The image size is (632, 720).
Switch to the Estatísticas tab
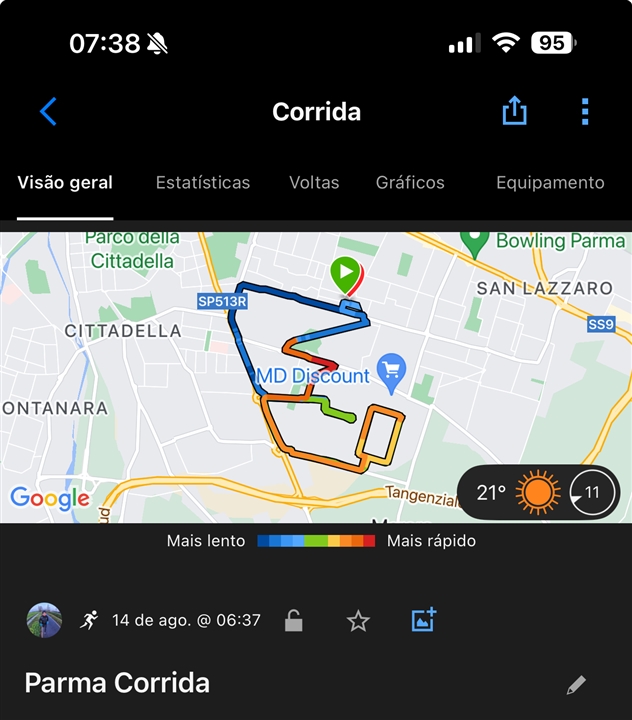(203, 183)
